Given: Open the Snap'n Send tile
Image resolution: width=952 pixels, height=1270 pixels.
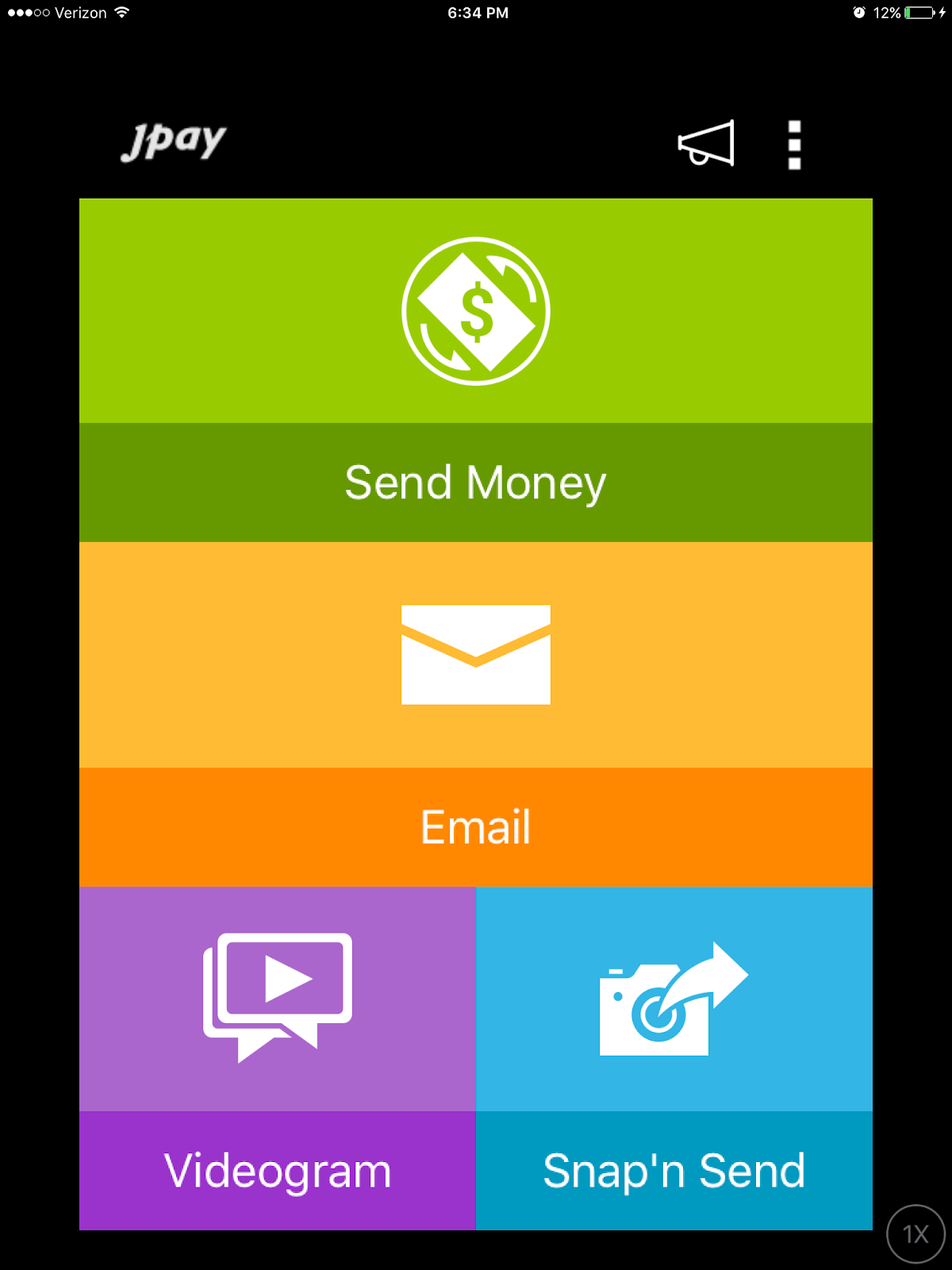Looking at the screenshot, I should [674, 1058].
